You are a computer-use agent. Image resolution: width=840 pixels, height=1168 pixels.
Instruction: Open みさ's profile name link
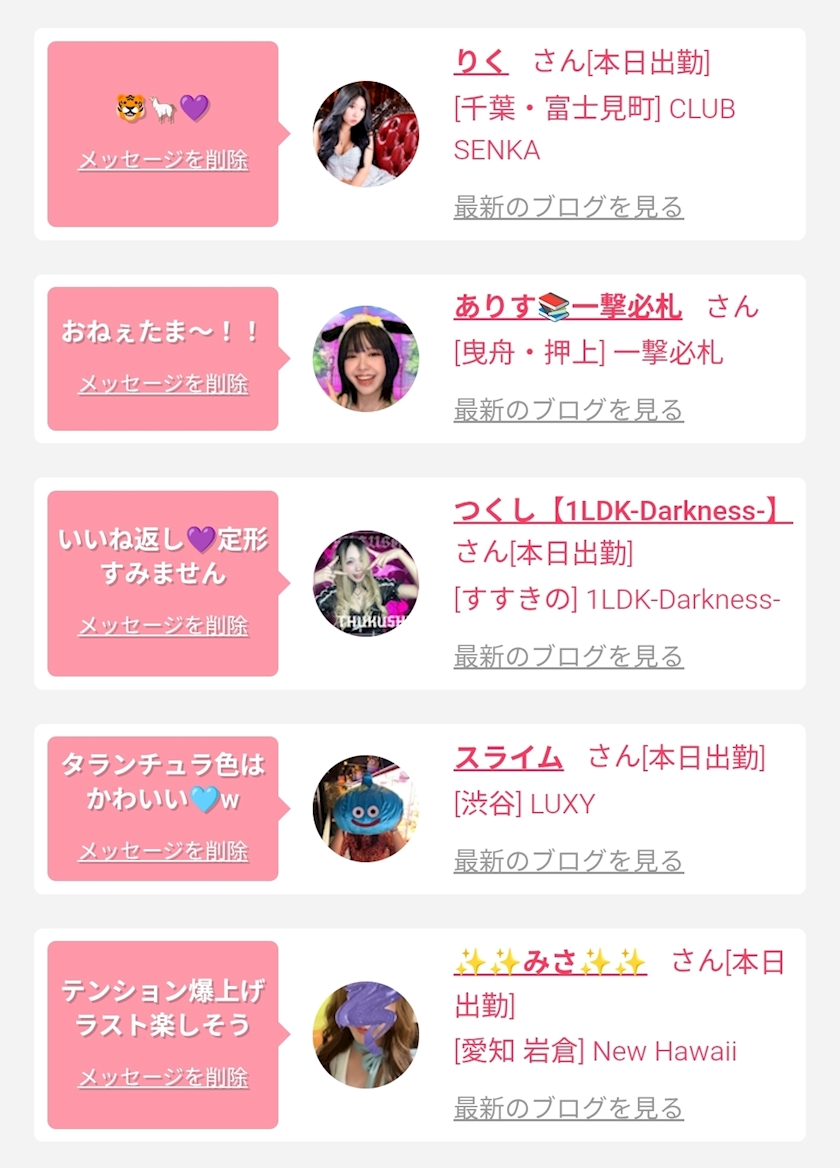pyautogui.click(x=550, y=962)
